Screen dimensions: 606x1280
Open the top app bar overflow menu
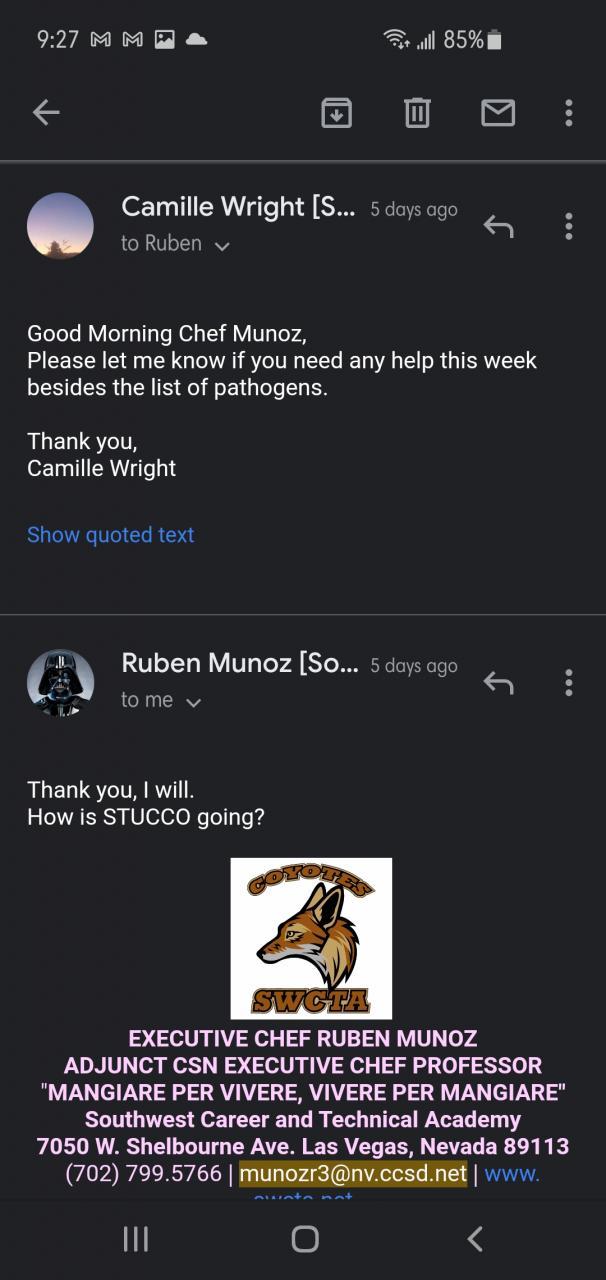pyautogui.click(x=568, y=113)
